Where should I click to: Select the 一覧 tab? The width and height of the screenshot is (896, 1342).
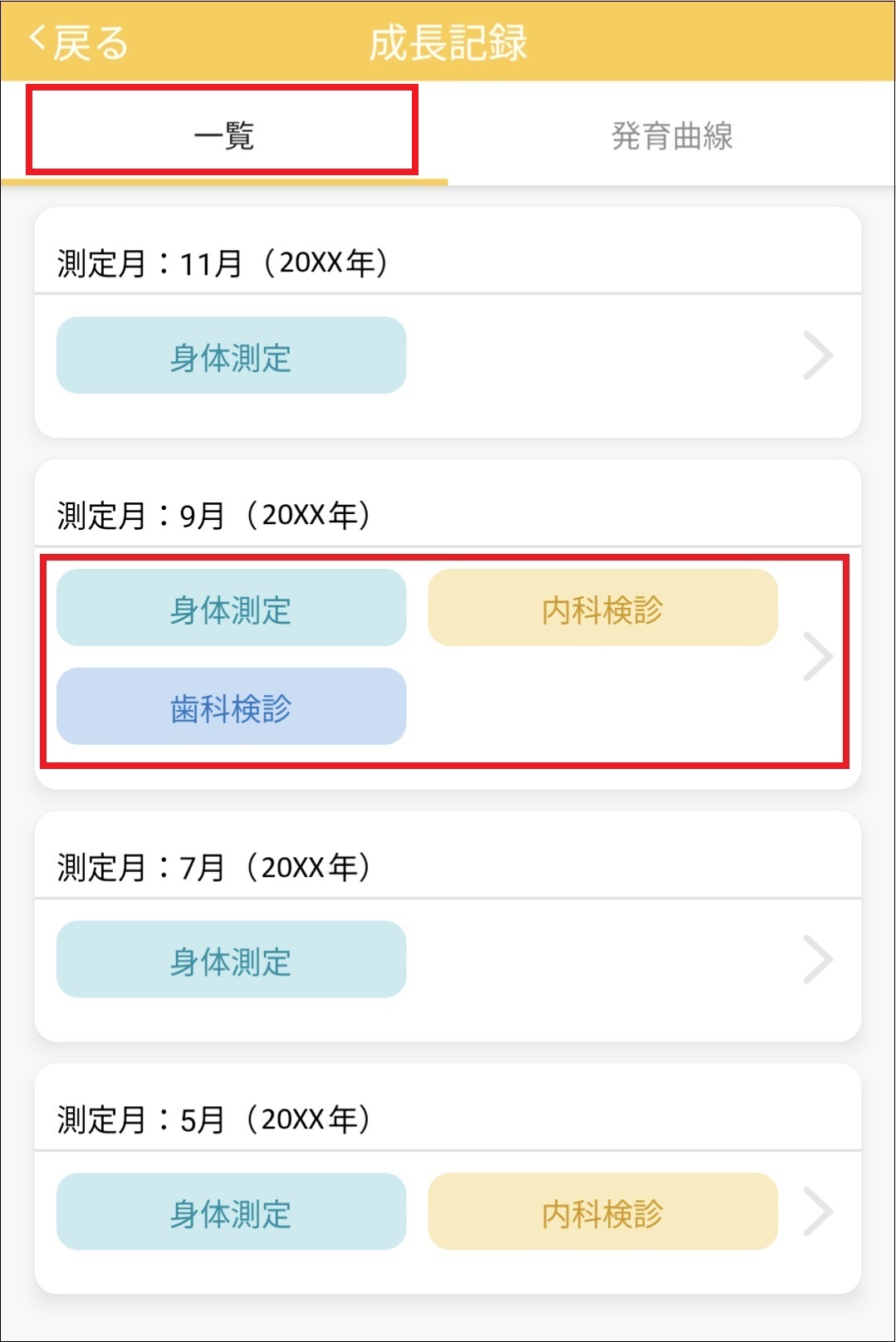pos(223,135)
